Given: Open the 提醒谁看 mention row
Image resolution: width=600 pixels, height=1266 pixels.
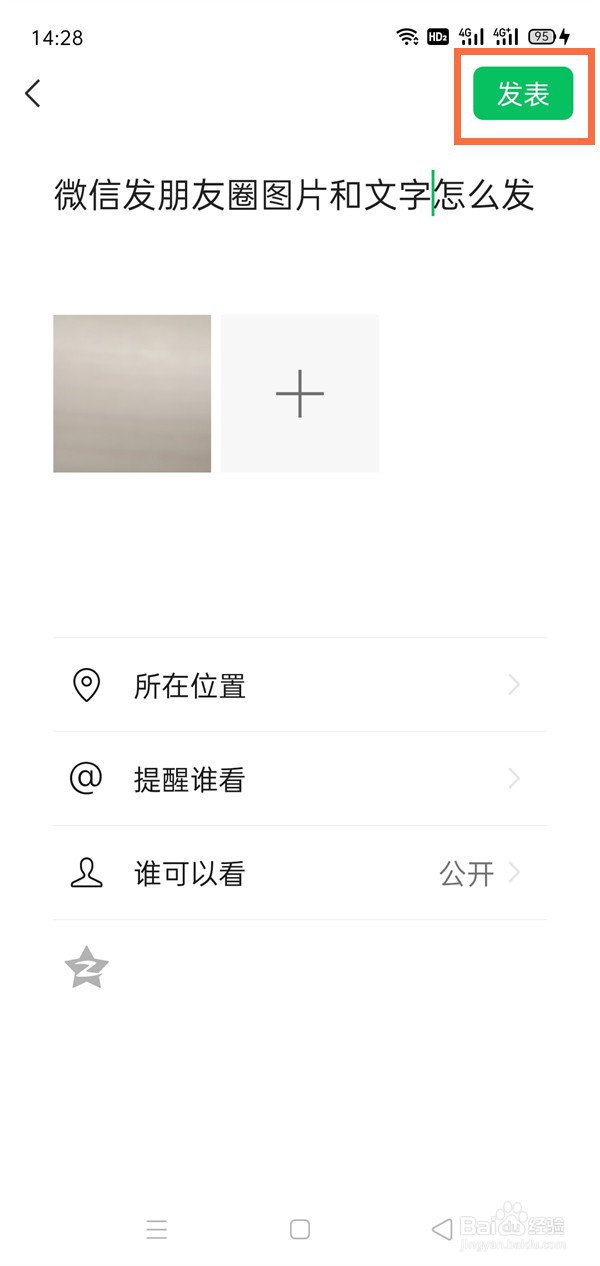Looking at the screenshot, I should coord(299,780).
